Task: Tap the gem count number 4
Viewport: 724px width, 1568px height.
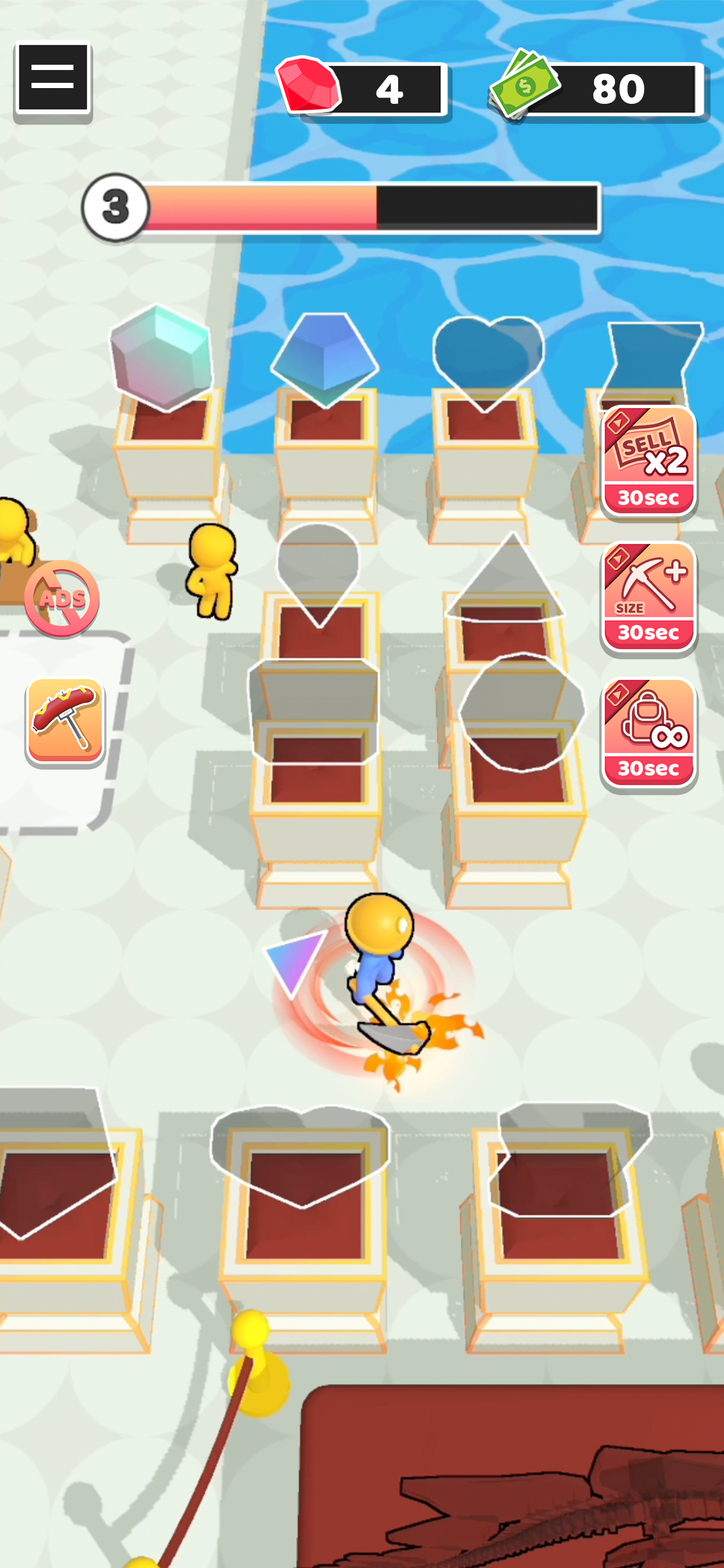Action: (x=389, y=88)
